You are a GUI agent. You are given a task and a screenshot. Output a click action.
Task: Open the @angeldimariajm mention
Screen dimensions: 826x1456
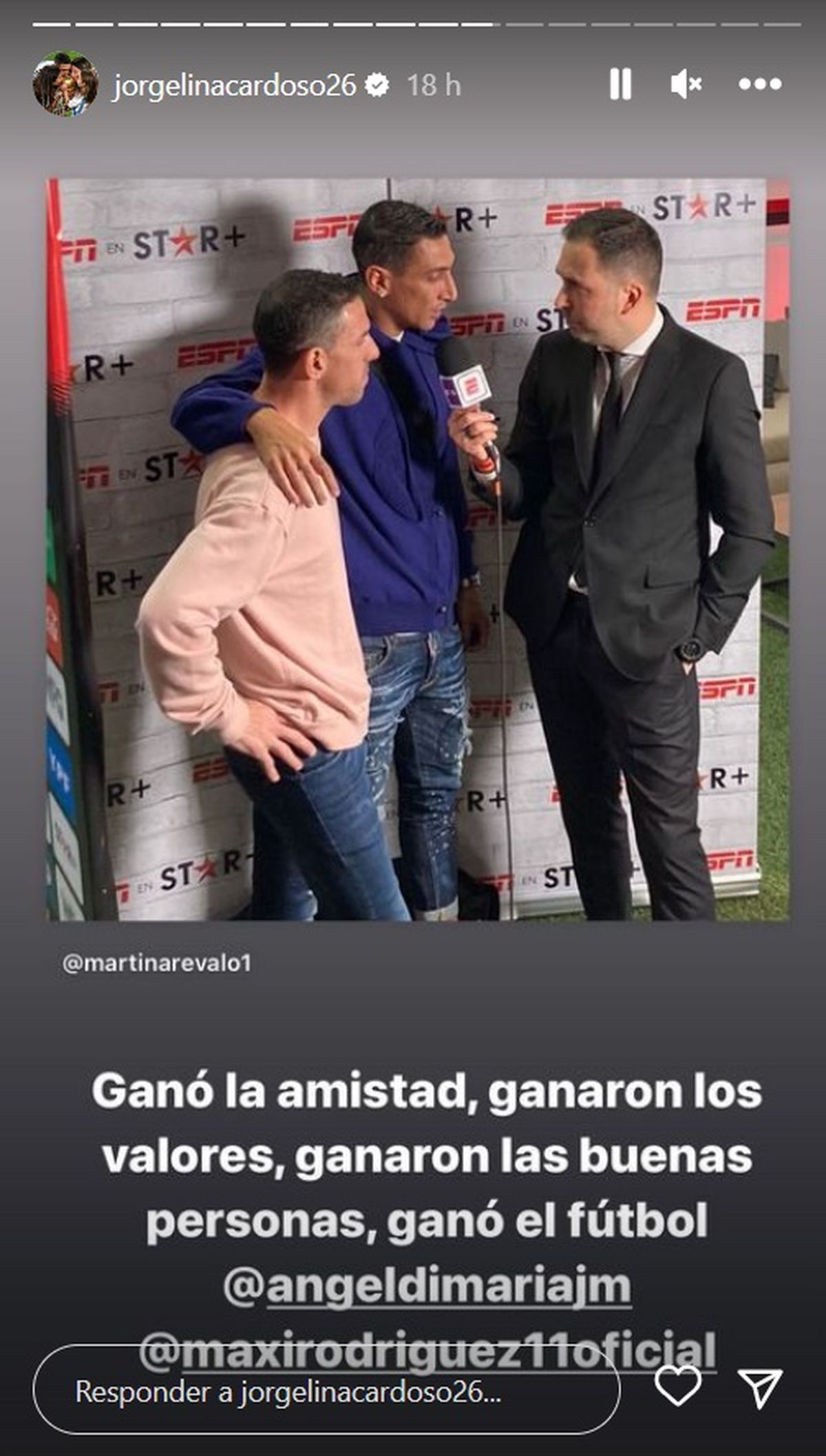(x=427, y=1287)
